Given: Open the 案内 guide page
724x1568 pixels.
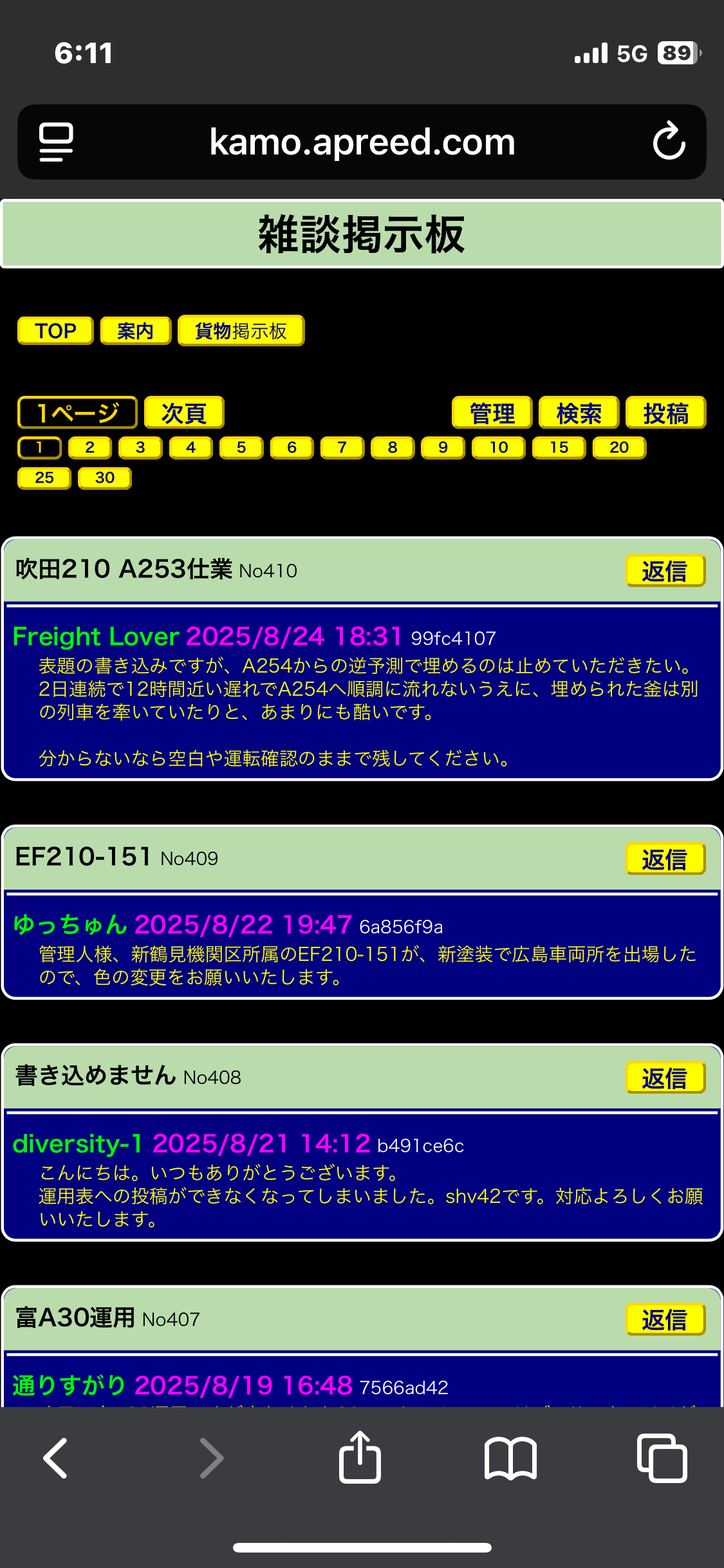Looking at the screenshot, I should coord(136,331).
